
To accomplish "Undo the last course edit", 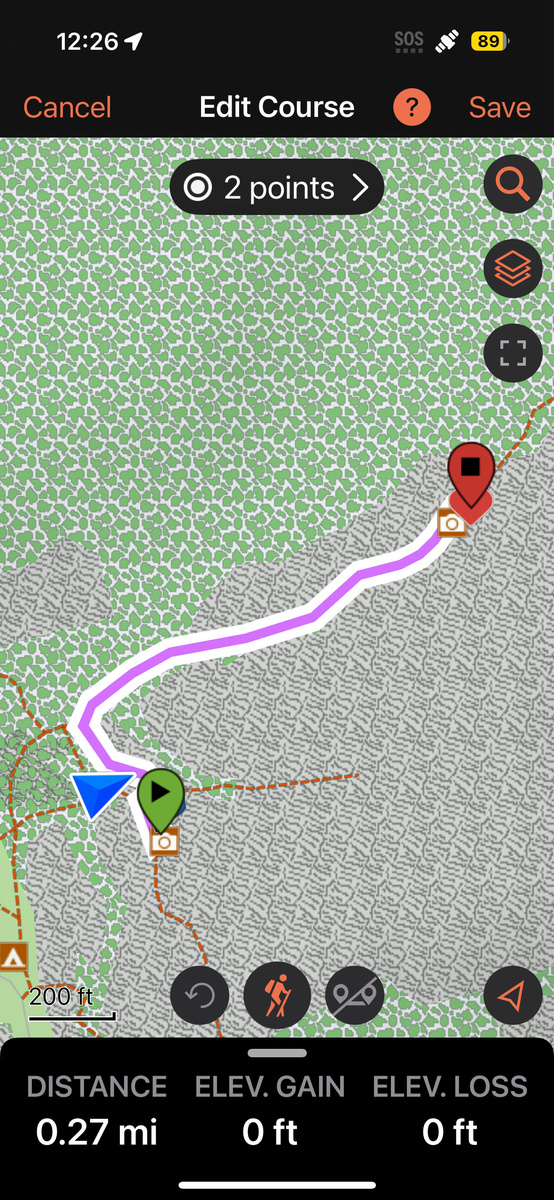I will [200, 996].
